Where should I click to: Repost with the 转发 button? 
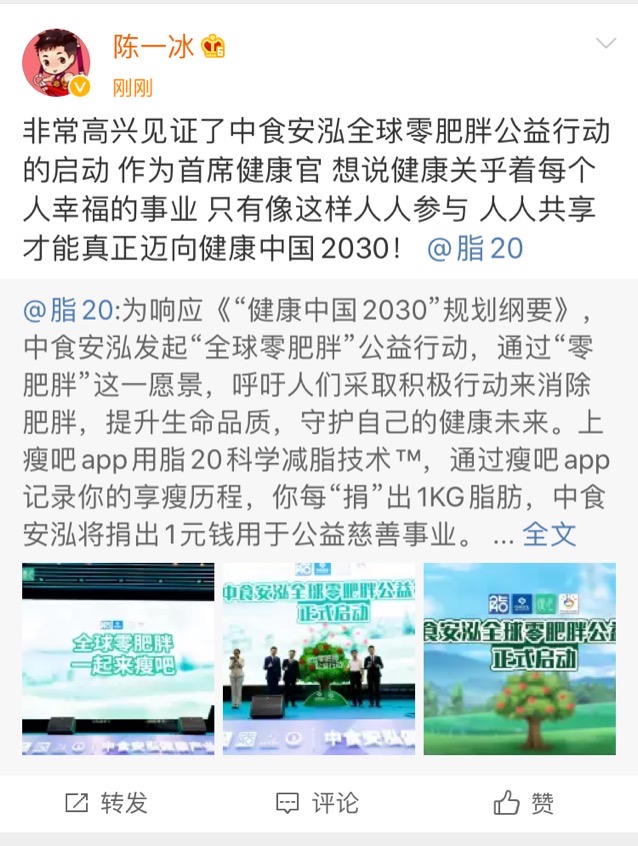106,802
